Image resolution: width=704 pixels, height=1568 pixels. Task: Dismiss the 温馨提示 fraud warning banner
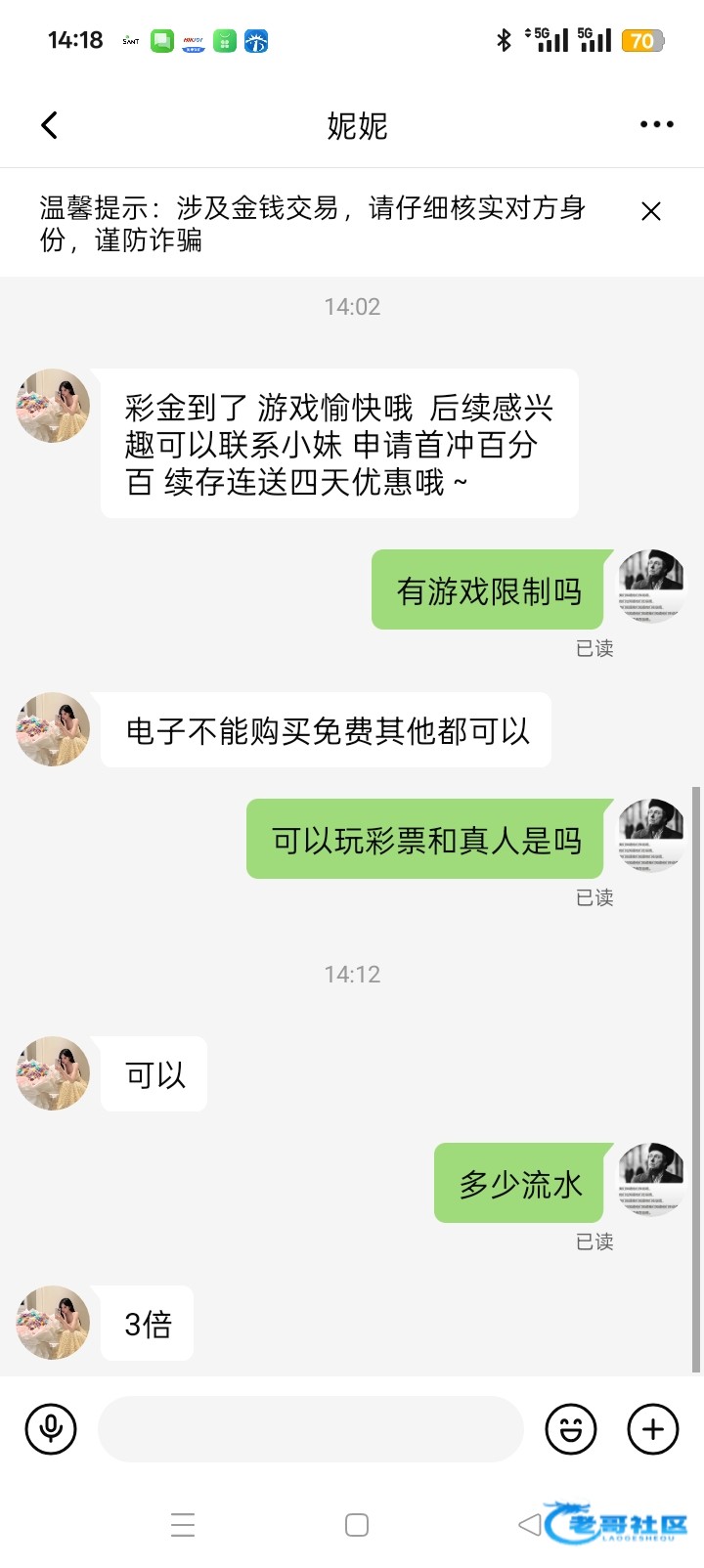tap(651, 211)
